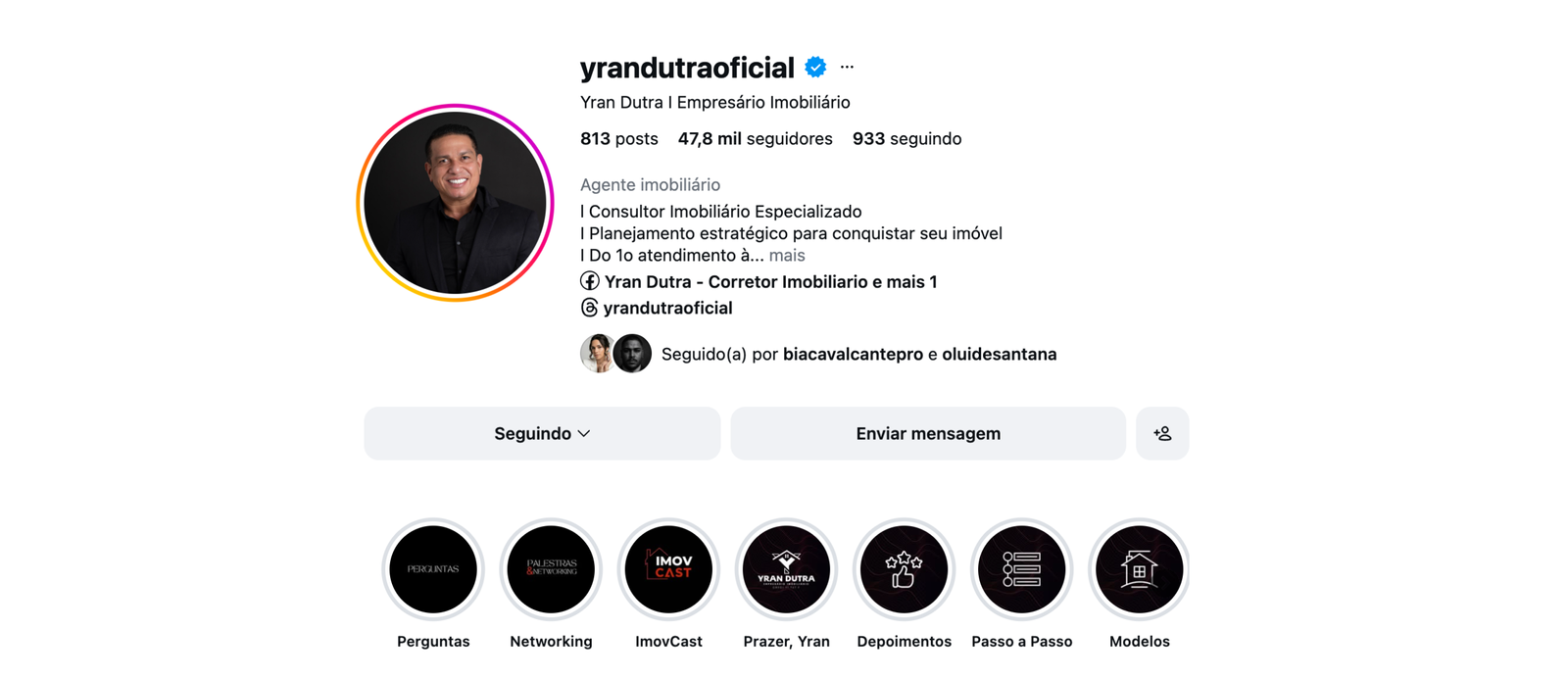Open the Perguntas highlight
This screenshot has height=680, width=1568.
[433, 569]
